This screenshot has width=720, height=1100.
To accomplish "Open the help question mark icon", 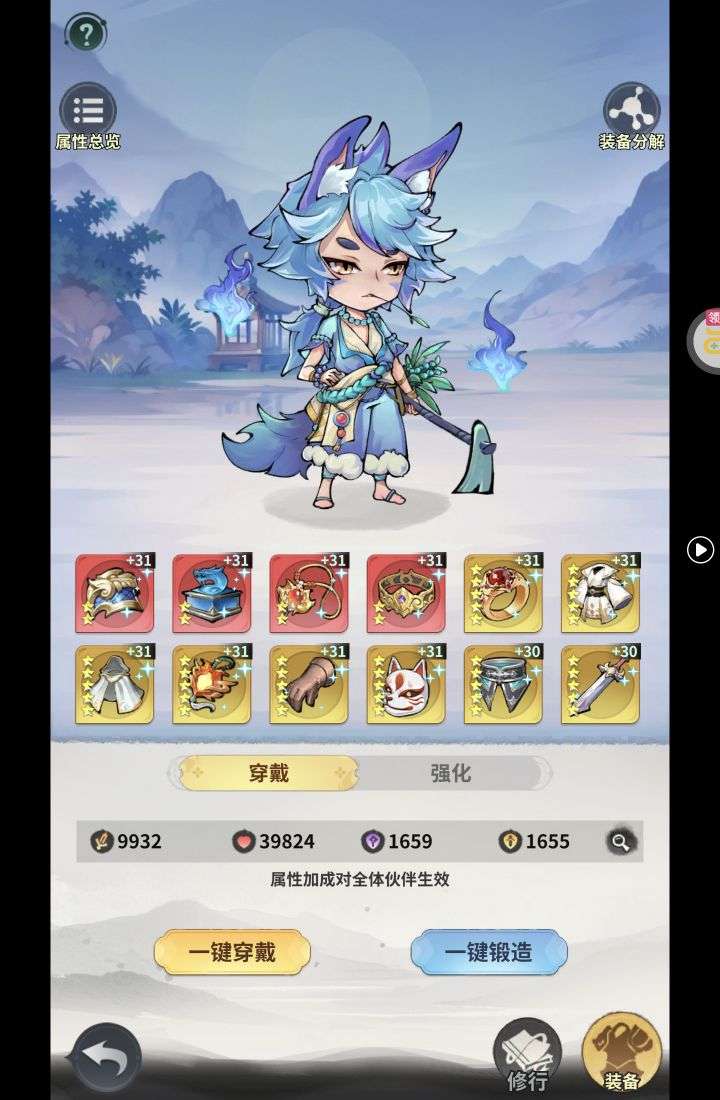I will pyautogui.click(x=87, y=34).
